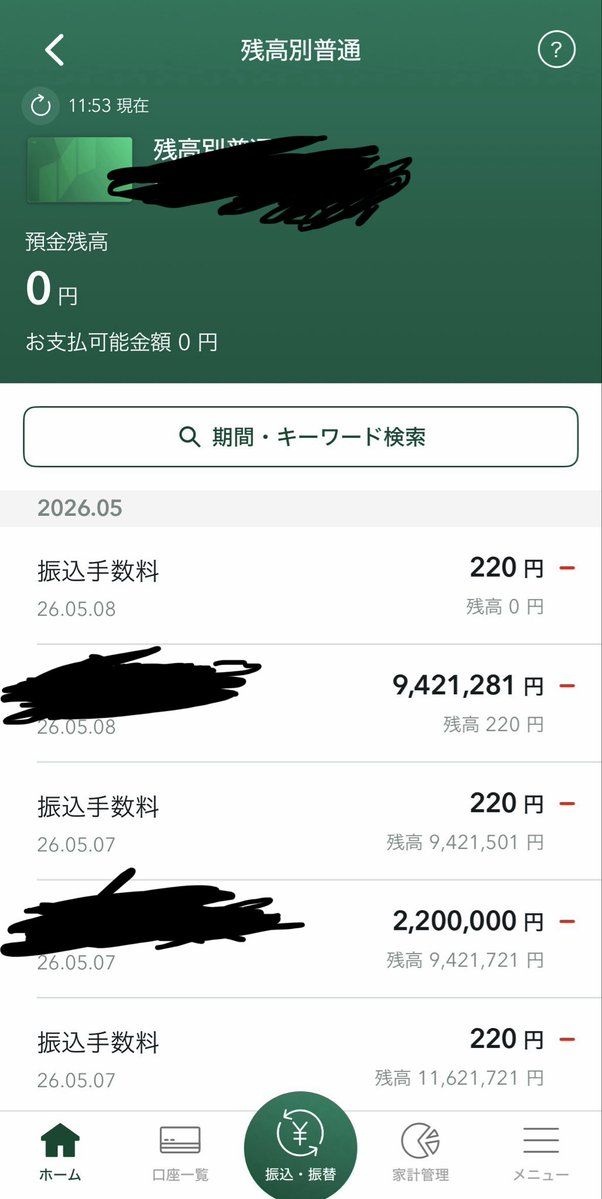Refresh the balance shown at 11:53
The width and height of the screenshot is (602, 1199).
[41, 106]
